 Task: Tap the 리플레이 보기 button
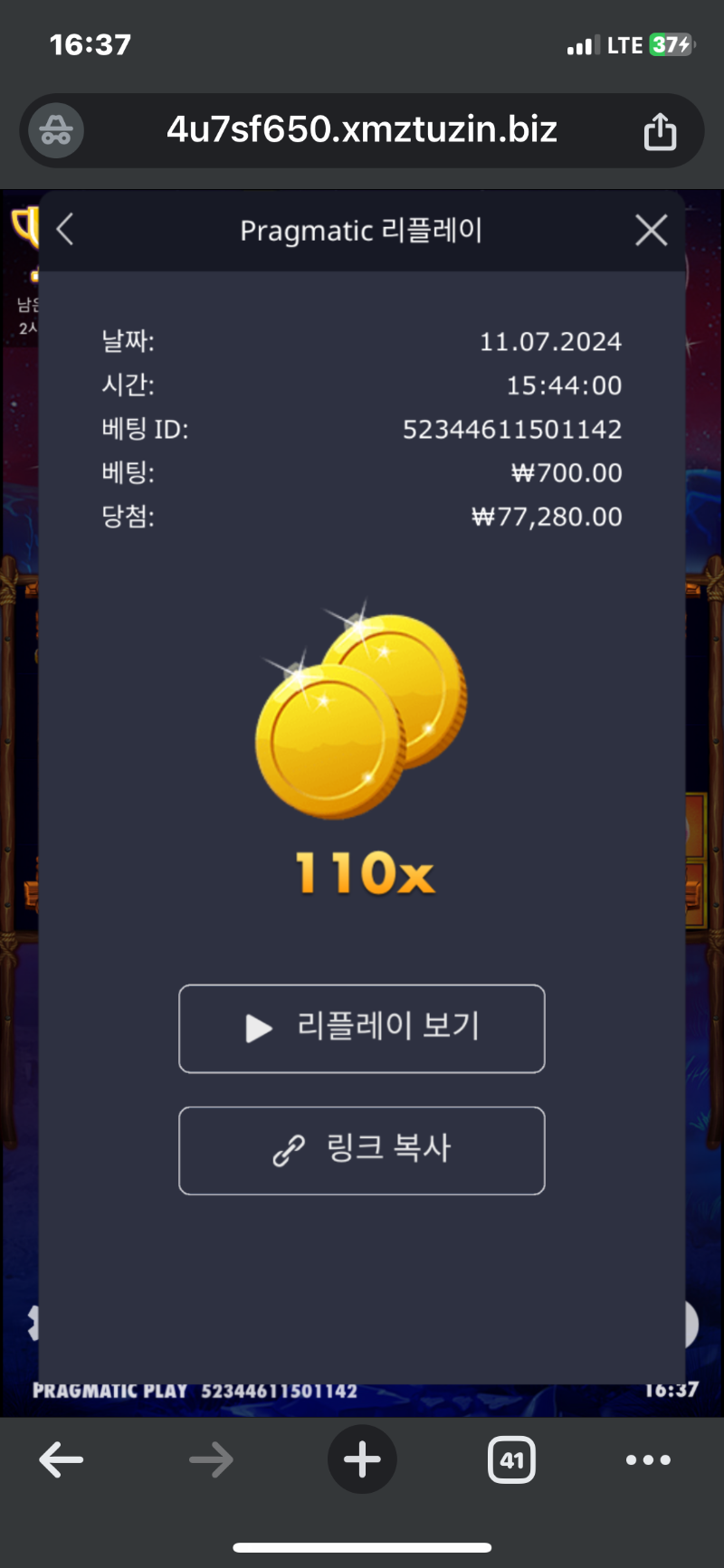click(x=362, y=1029)
